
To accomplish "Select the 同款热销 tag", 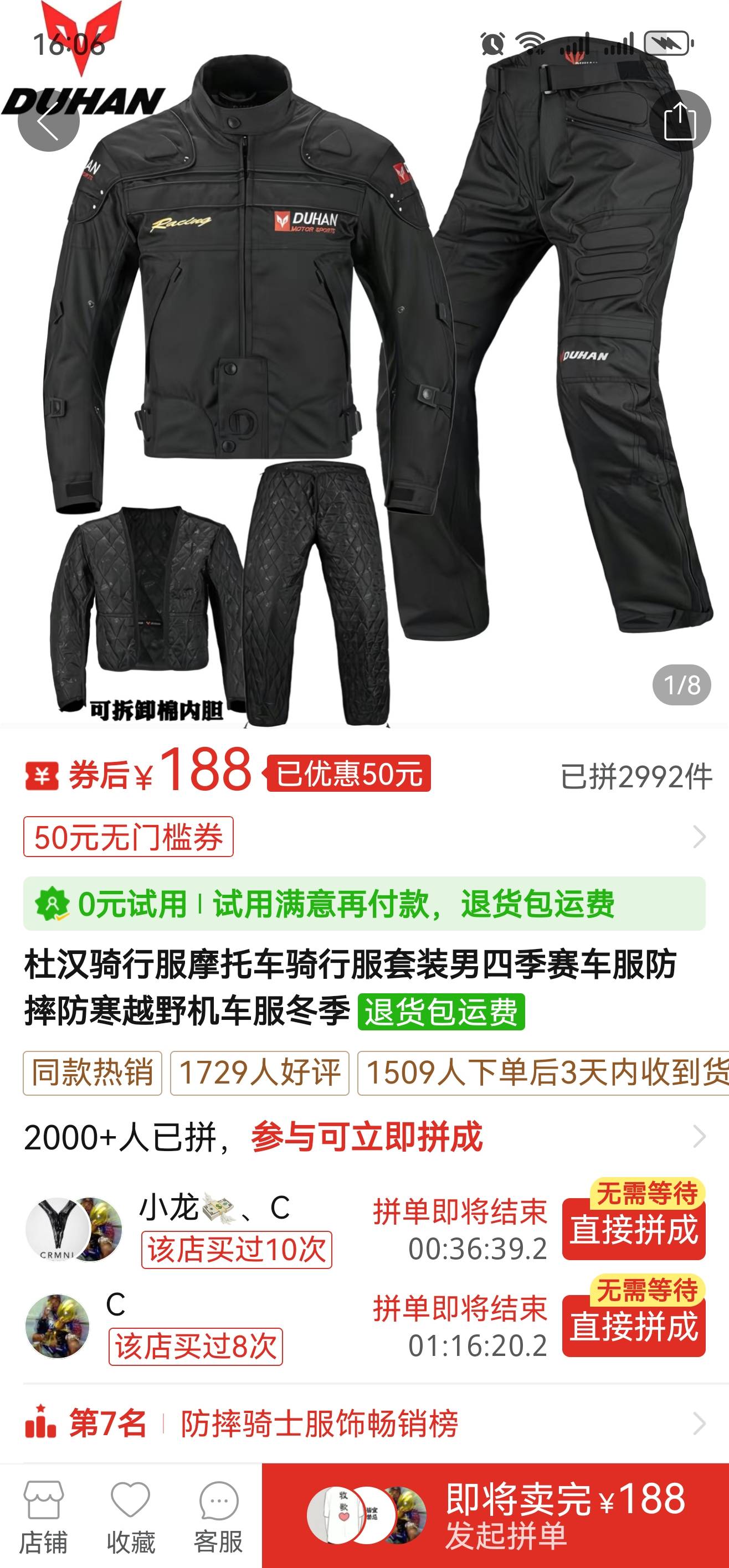I will point(93,1072).
